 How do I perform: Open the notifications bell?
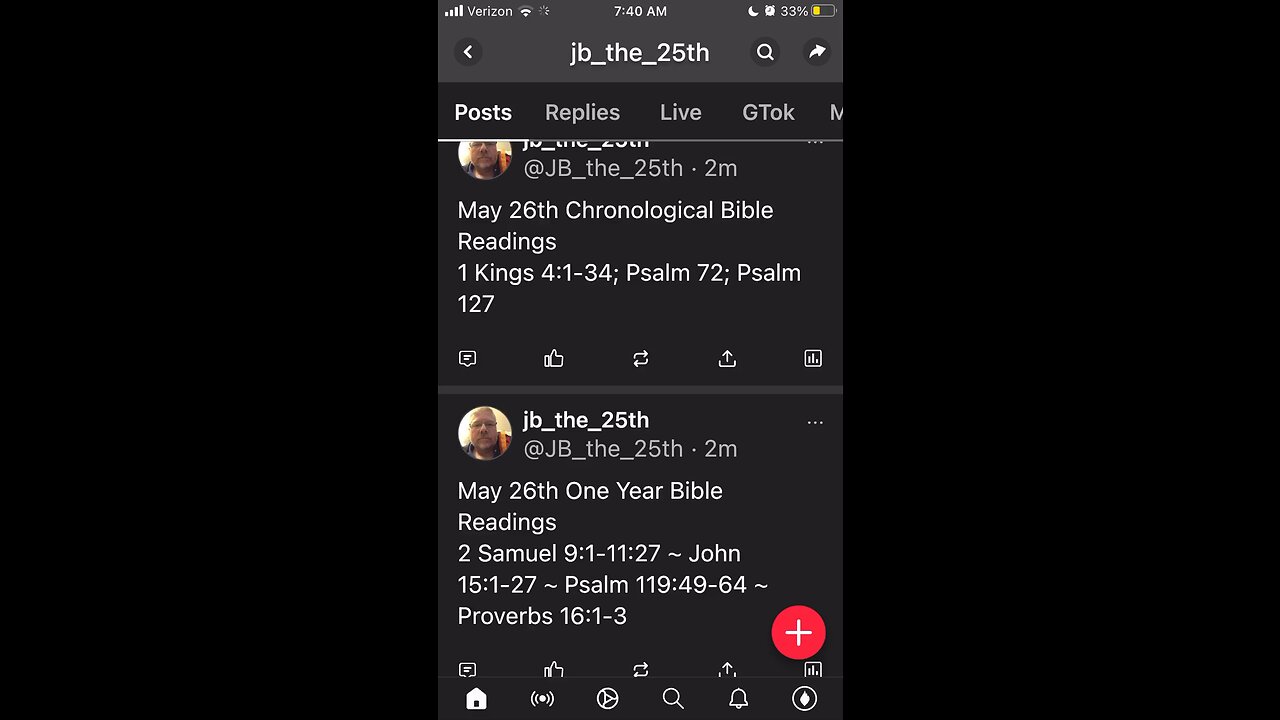(x=738, y=699)
